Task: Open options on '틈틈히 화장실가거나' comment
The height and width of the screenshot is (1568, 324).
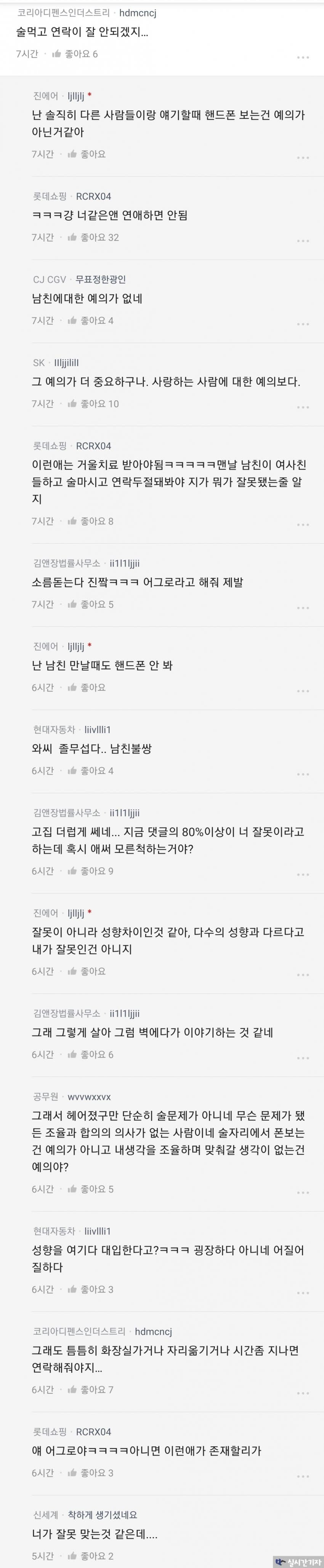Action: [303, 1393]
